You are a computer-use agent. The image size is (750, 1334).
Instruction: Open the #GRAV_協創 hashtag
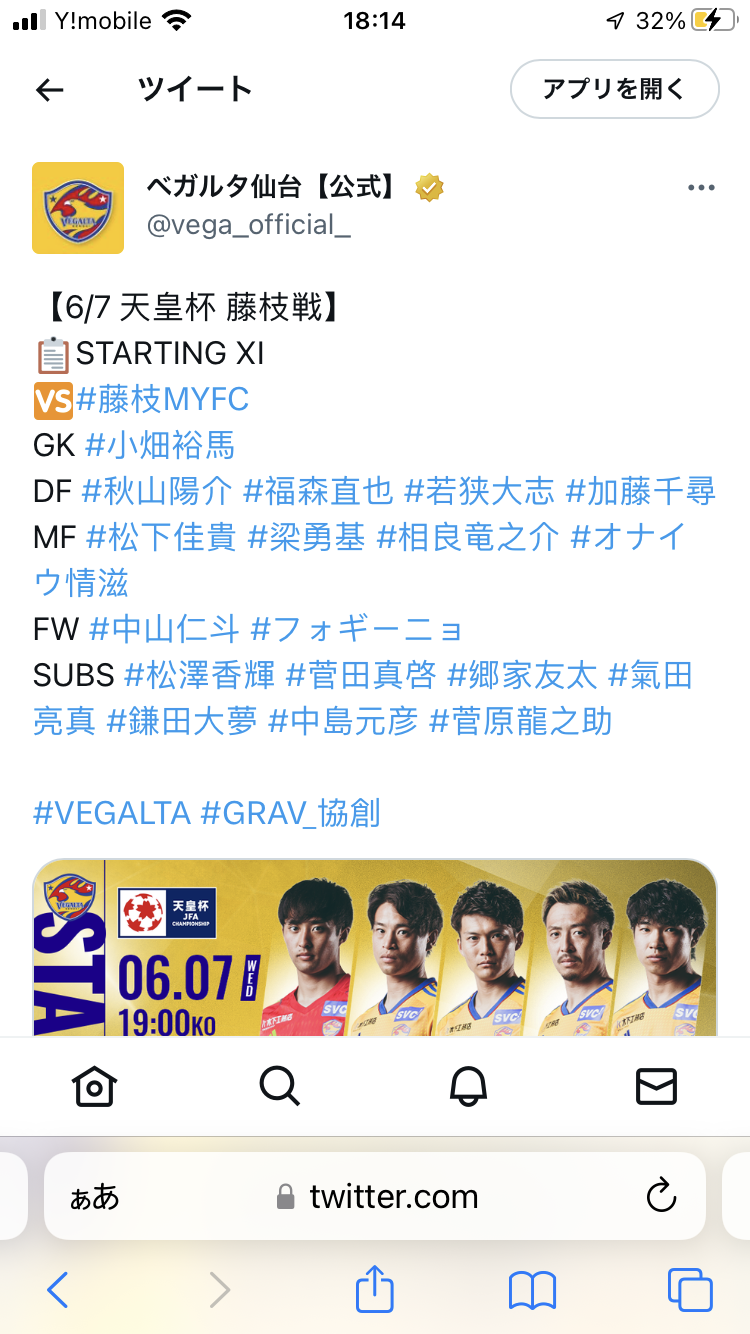[x=291, y=812]
